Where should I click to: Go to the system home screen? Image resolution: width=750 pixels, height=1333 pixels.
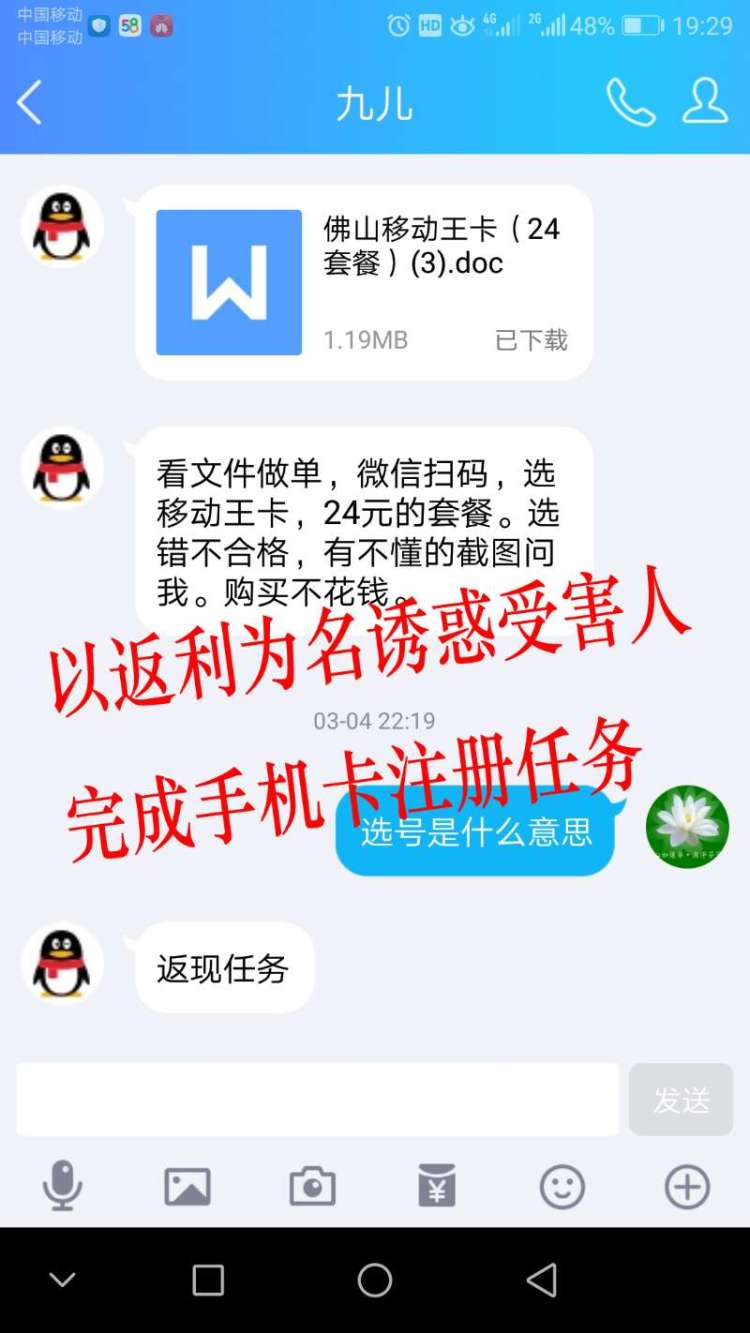click(x=375, y=1280)
